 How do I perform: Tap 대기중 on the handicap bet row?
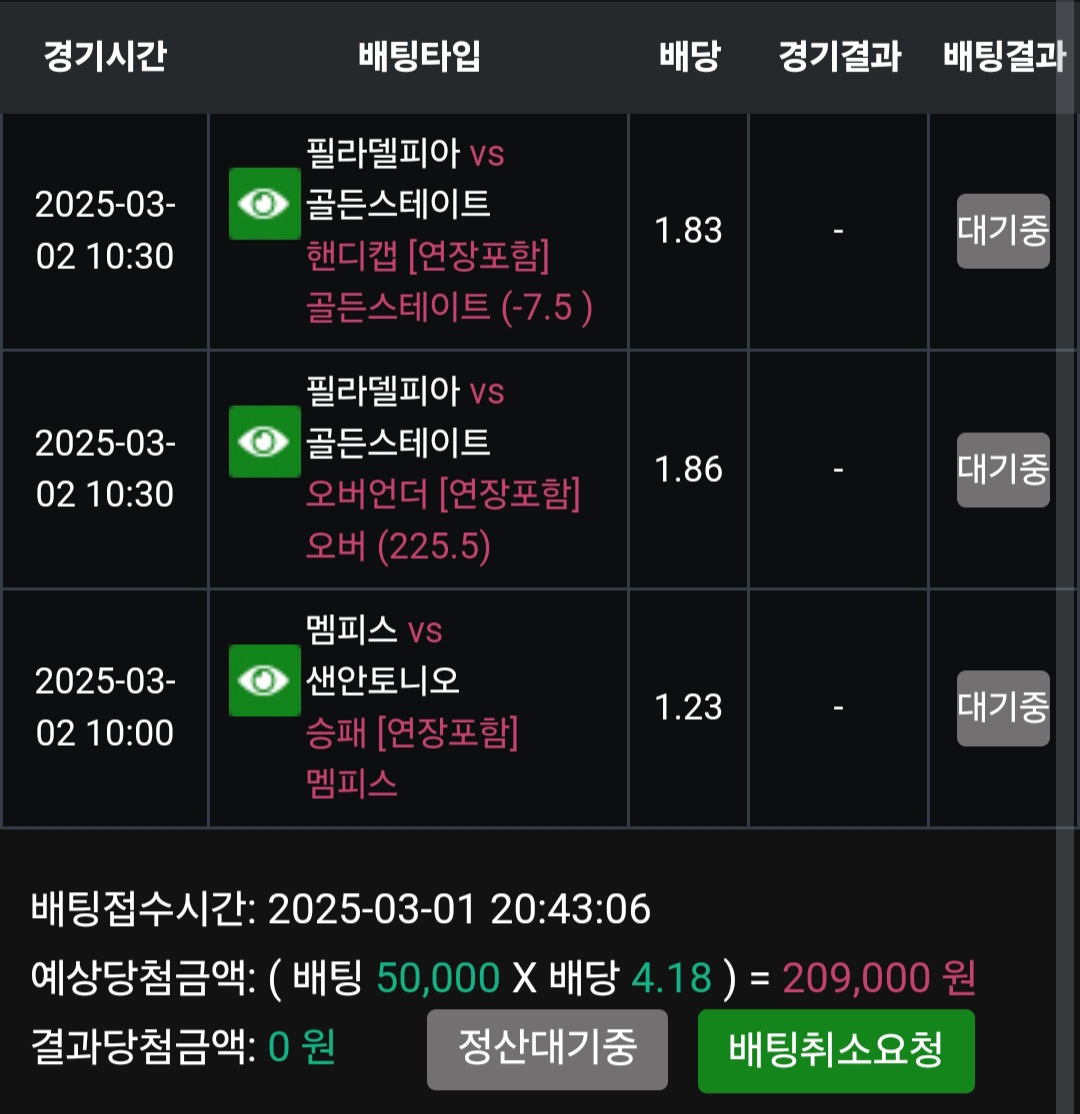coord(1003,231)
